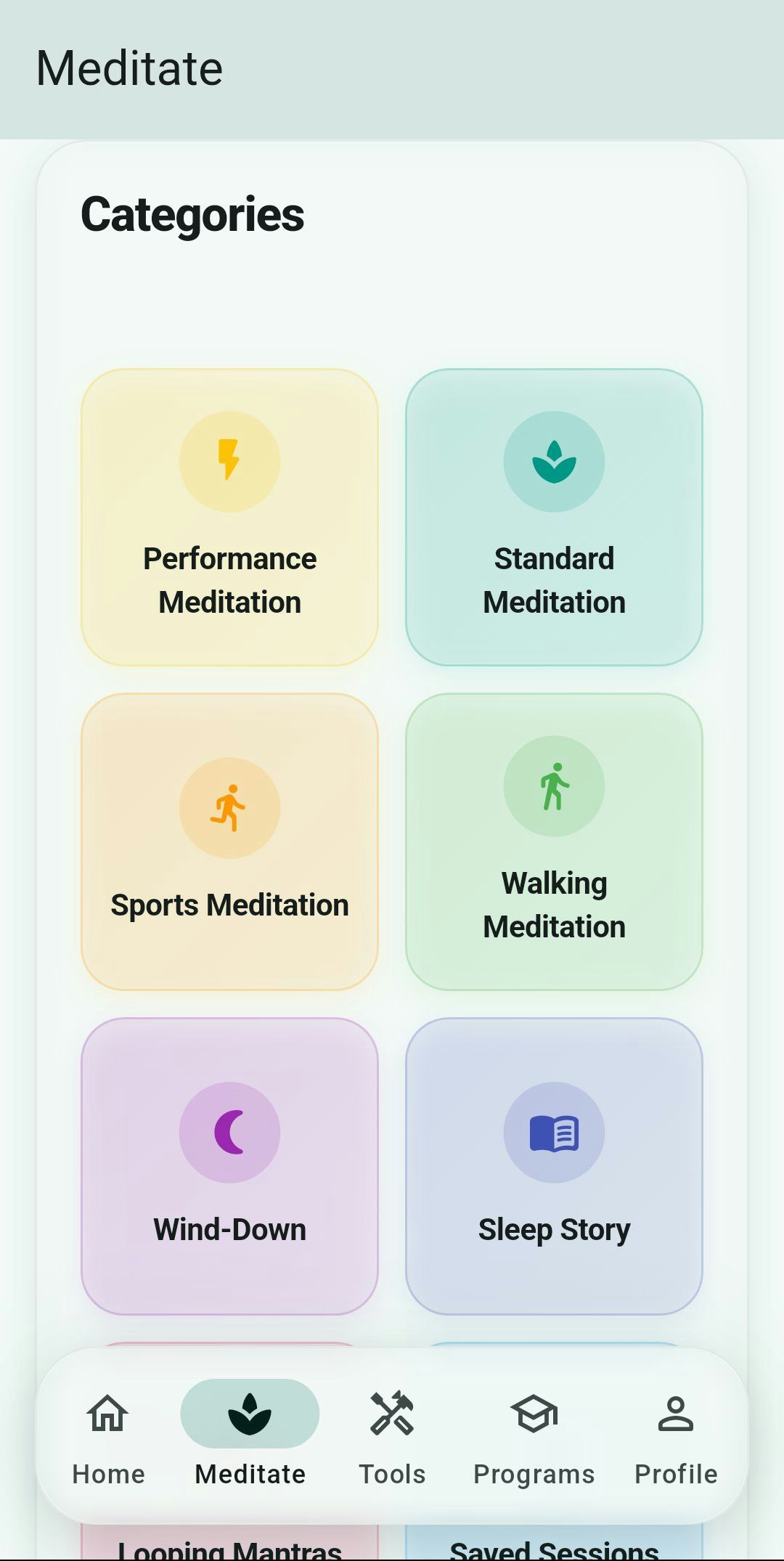Choose the Wind-Down category
Screen dimensions: 784x1561
(229, 1166)
